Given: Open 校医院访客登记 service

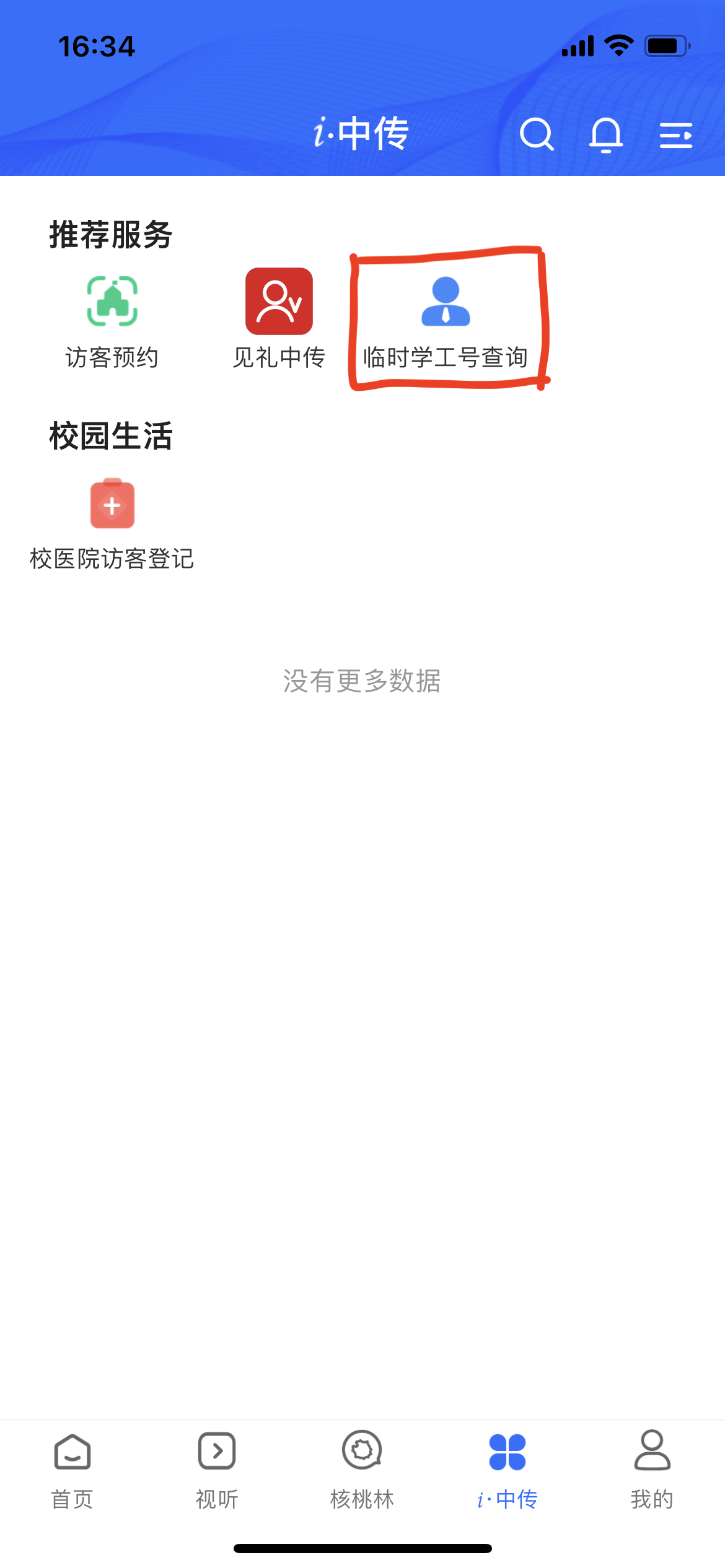Looking at the screenshot, I should click(x=112, y=524).
